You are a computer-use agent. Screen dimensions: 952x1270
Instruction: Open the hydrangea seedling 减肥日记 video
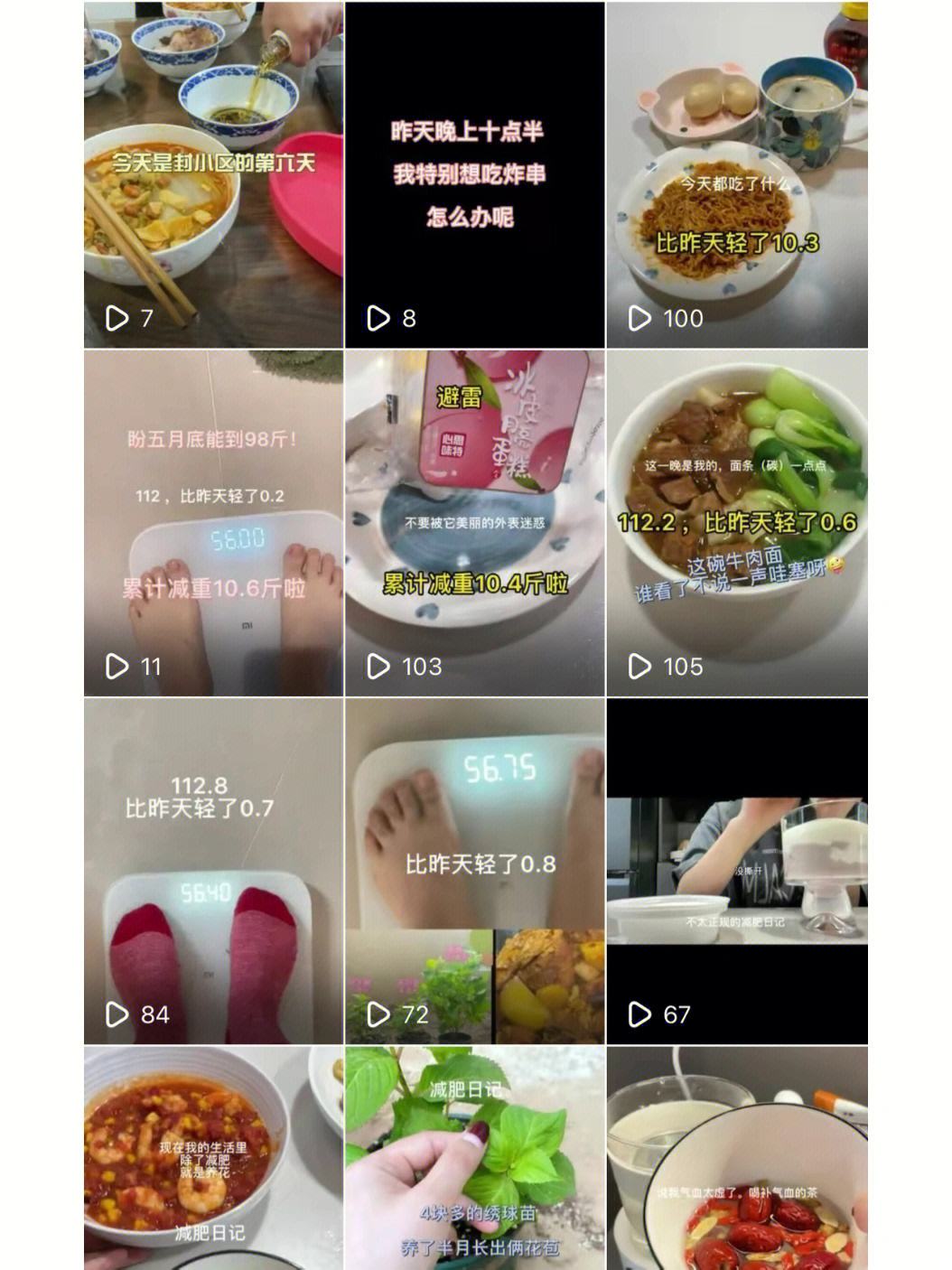coord(474,1158)
